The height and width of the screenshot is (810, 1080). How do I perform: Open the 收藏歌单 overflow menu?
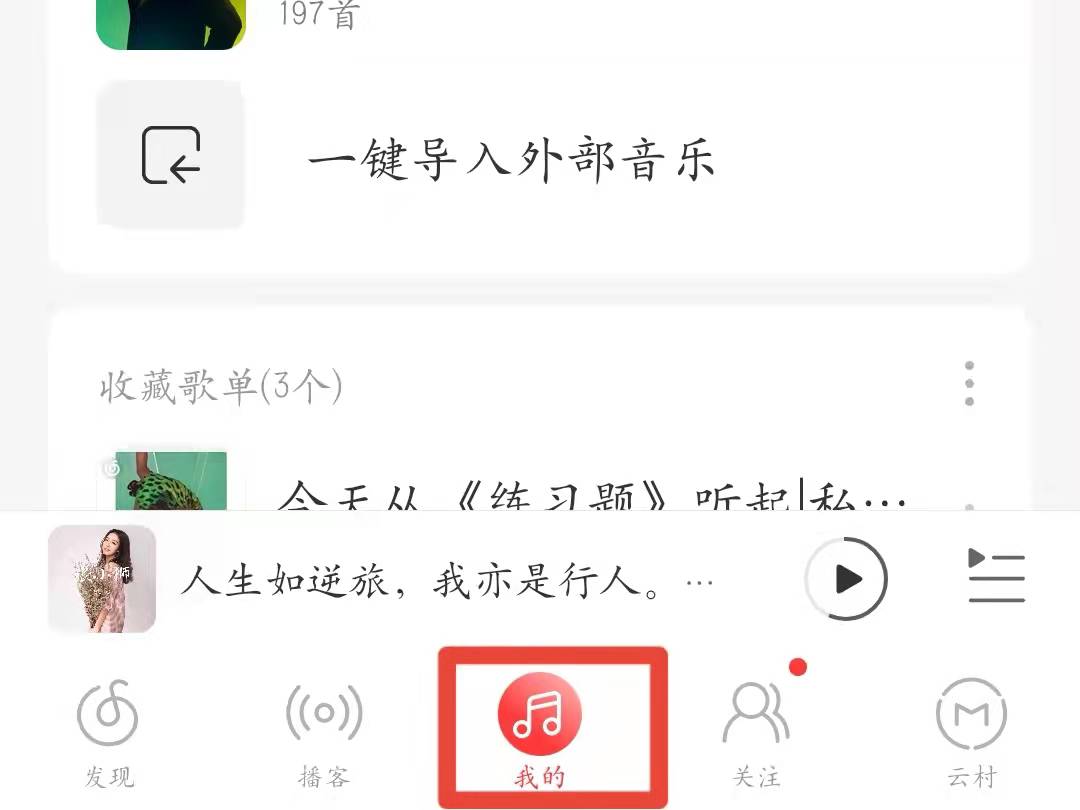coord(969,384)
